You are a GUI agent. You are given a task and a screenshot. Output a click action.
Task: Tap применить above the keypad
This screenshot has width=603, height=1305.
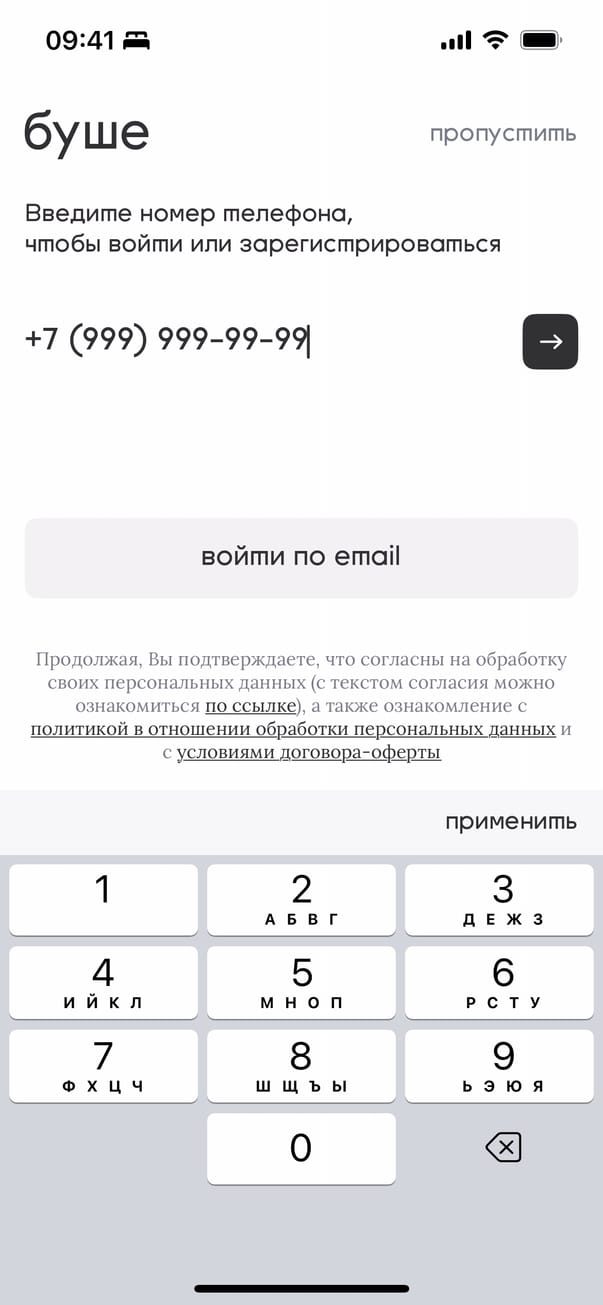pyautogui.click(x=510, y=822)
